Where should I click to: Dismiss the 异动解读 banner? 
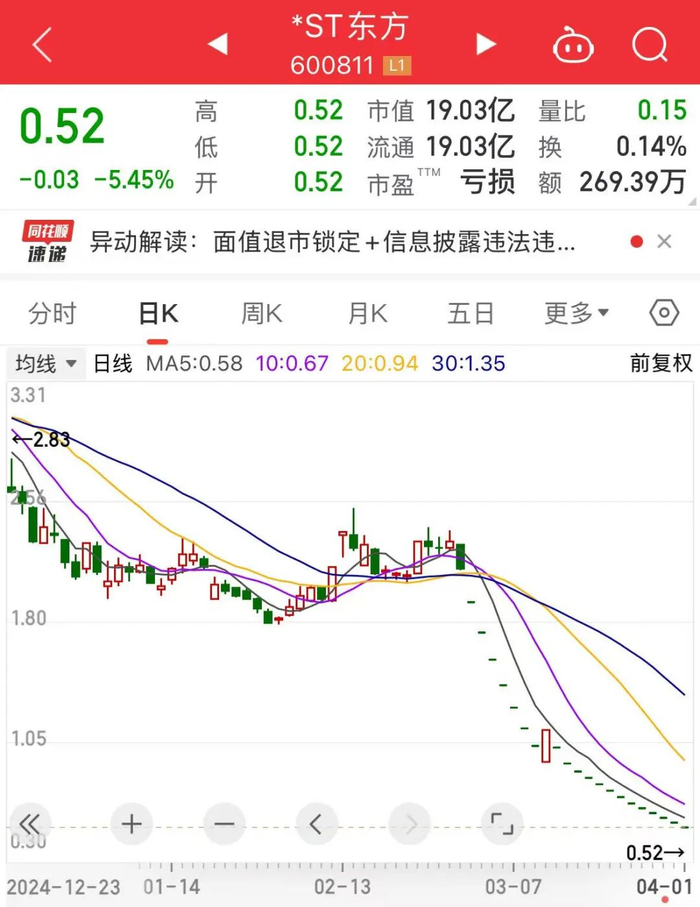tap(664, 242)
